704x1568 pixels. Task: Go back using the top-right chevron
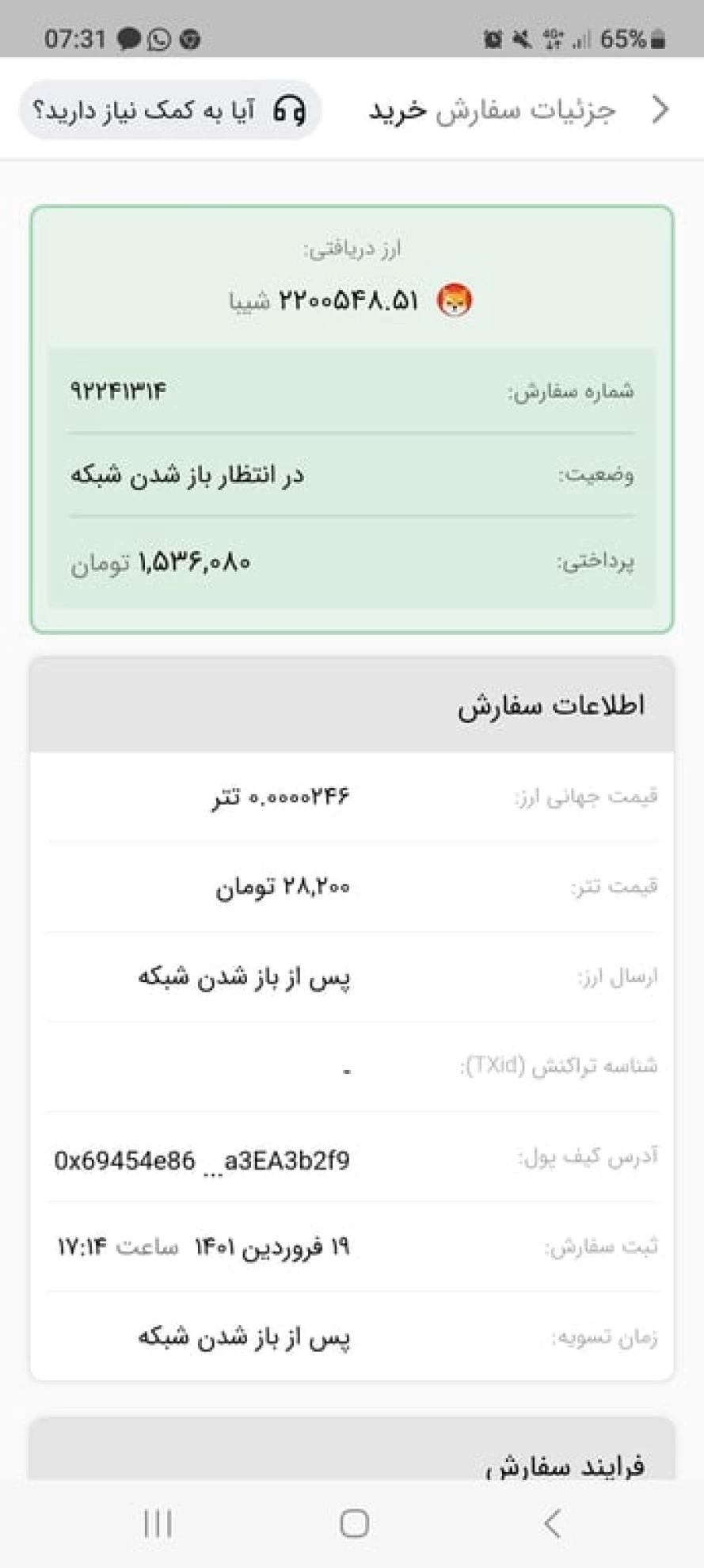(x=660, y=109)
